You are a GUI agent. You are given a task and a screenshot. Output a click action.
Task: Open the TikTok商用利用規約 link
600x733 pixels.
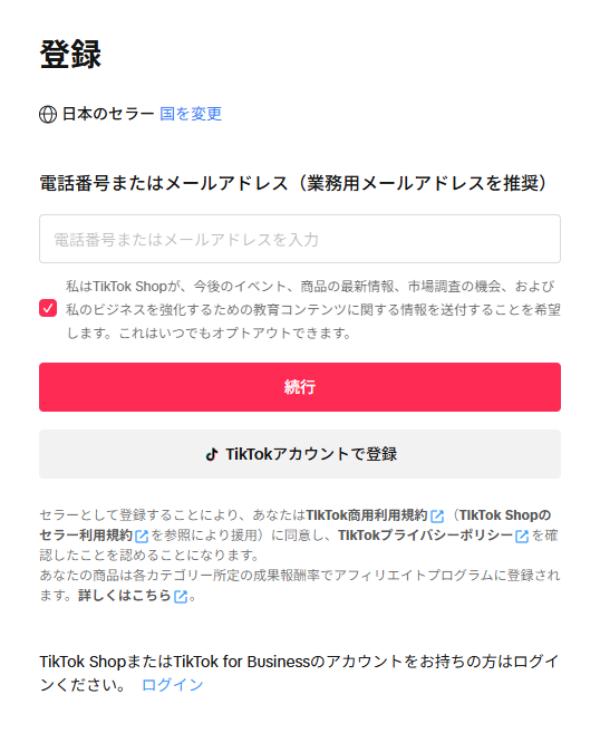pos(367,516)
